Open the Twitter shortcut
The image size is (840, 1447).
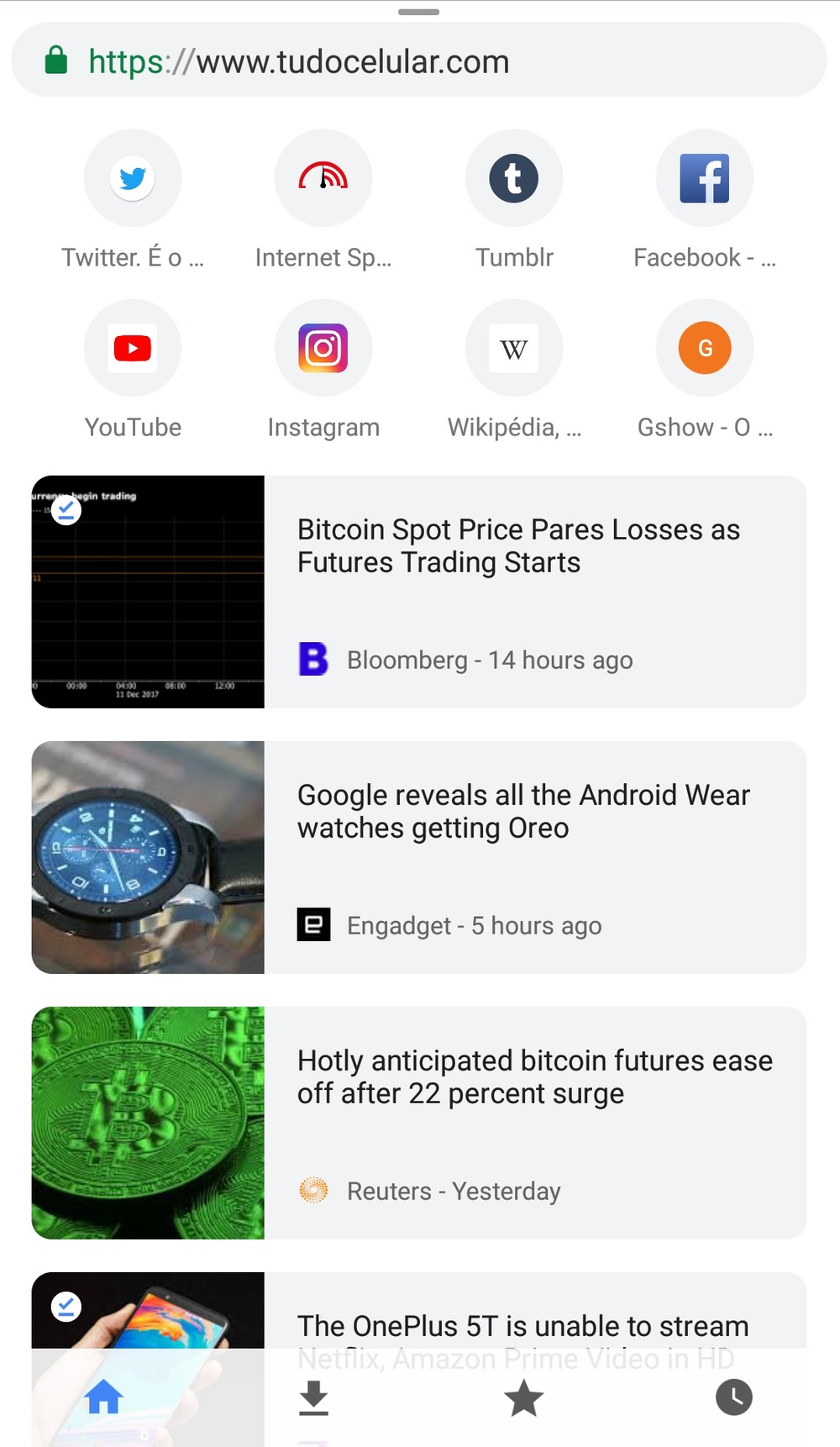(133, 179)
